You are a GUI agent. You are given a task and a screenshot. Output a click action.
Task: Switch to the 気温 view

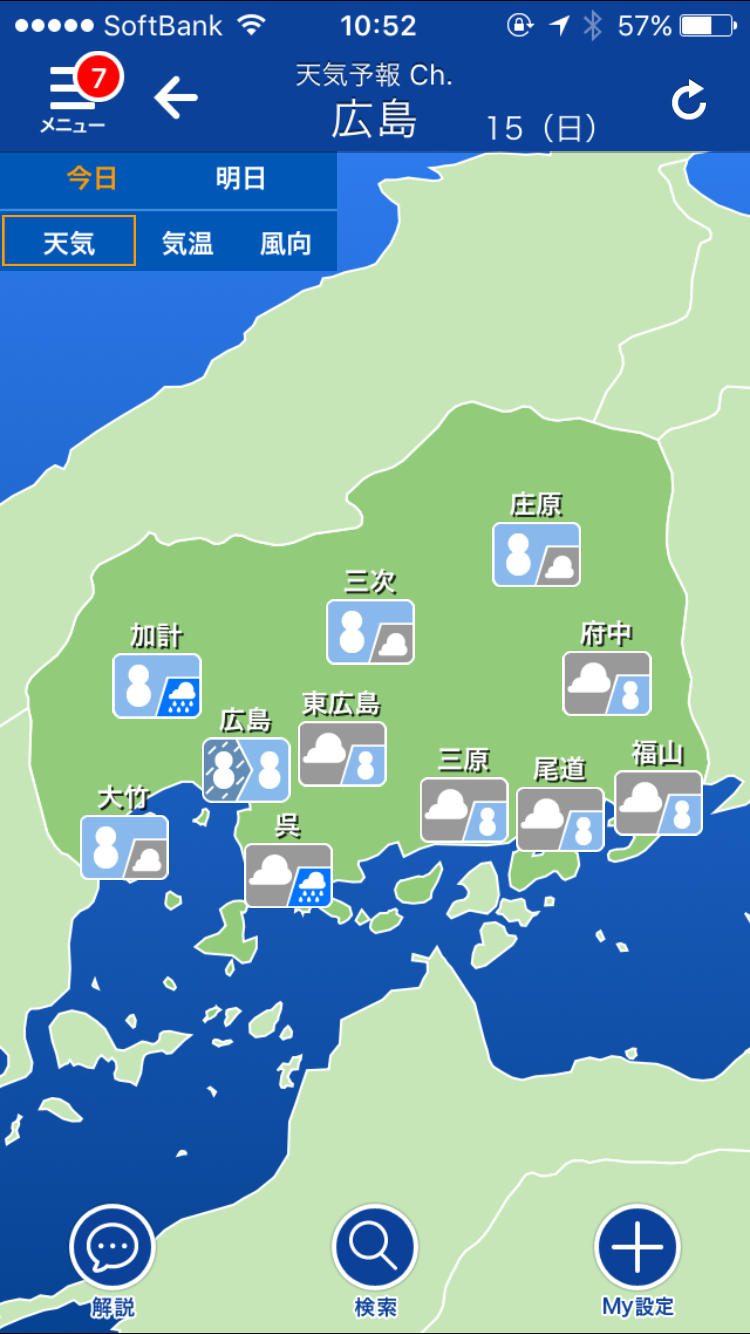[x=188, y=243]
